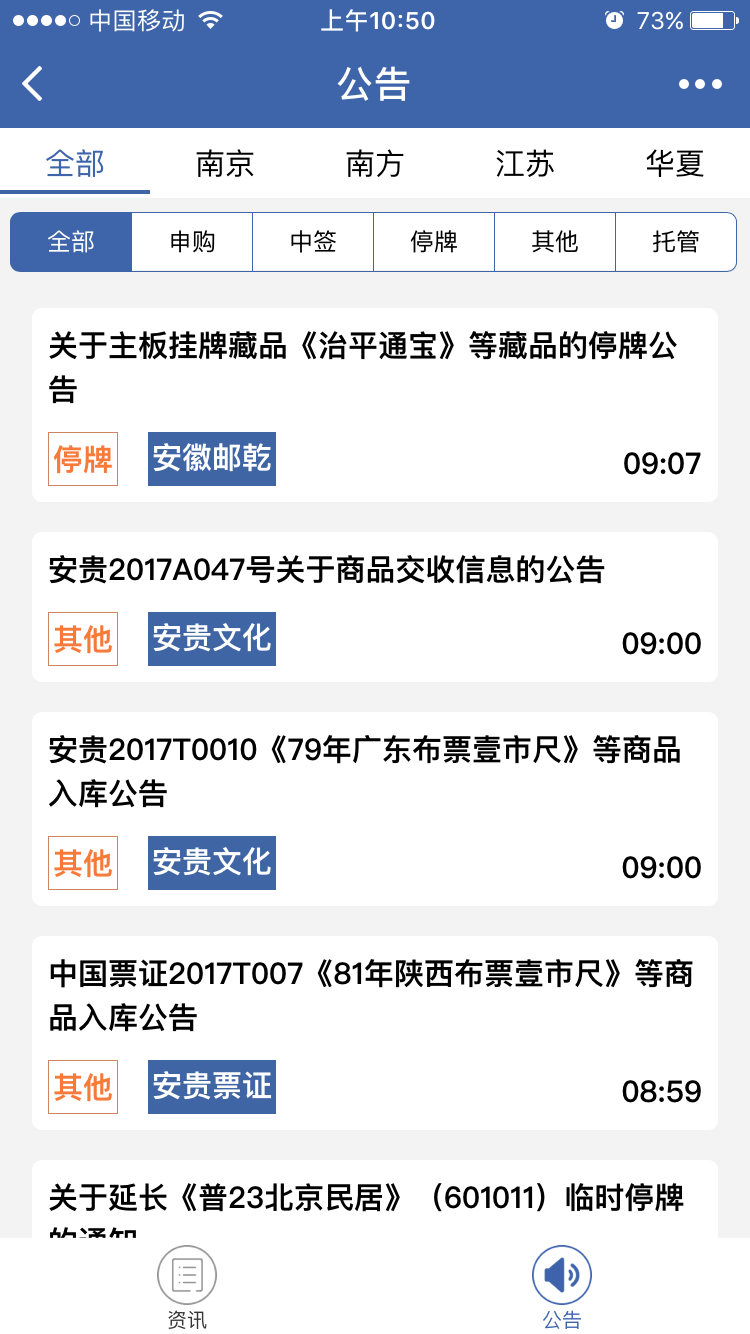Switch to the 江苏 tab
This screenshot has width=750, height=1334.
(x=525, y=164)
